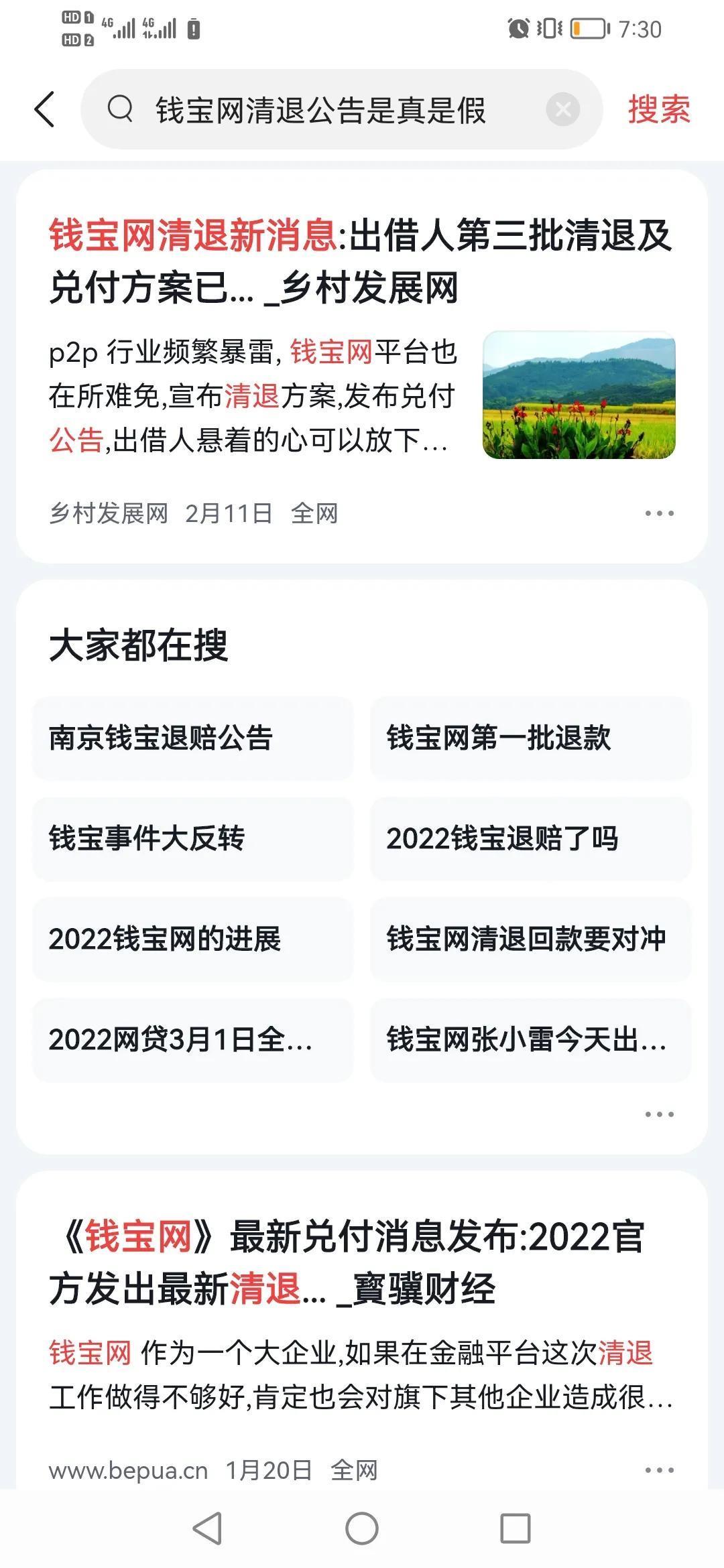
Task: Choose the 钱宝事件大反转 suggestion
Action: 193,838
